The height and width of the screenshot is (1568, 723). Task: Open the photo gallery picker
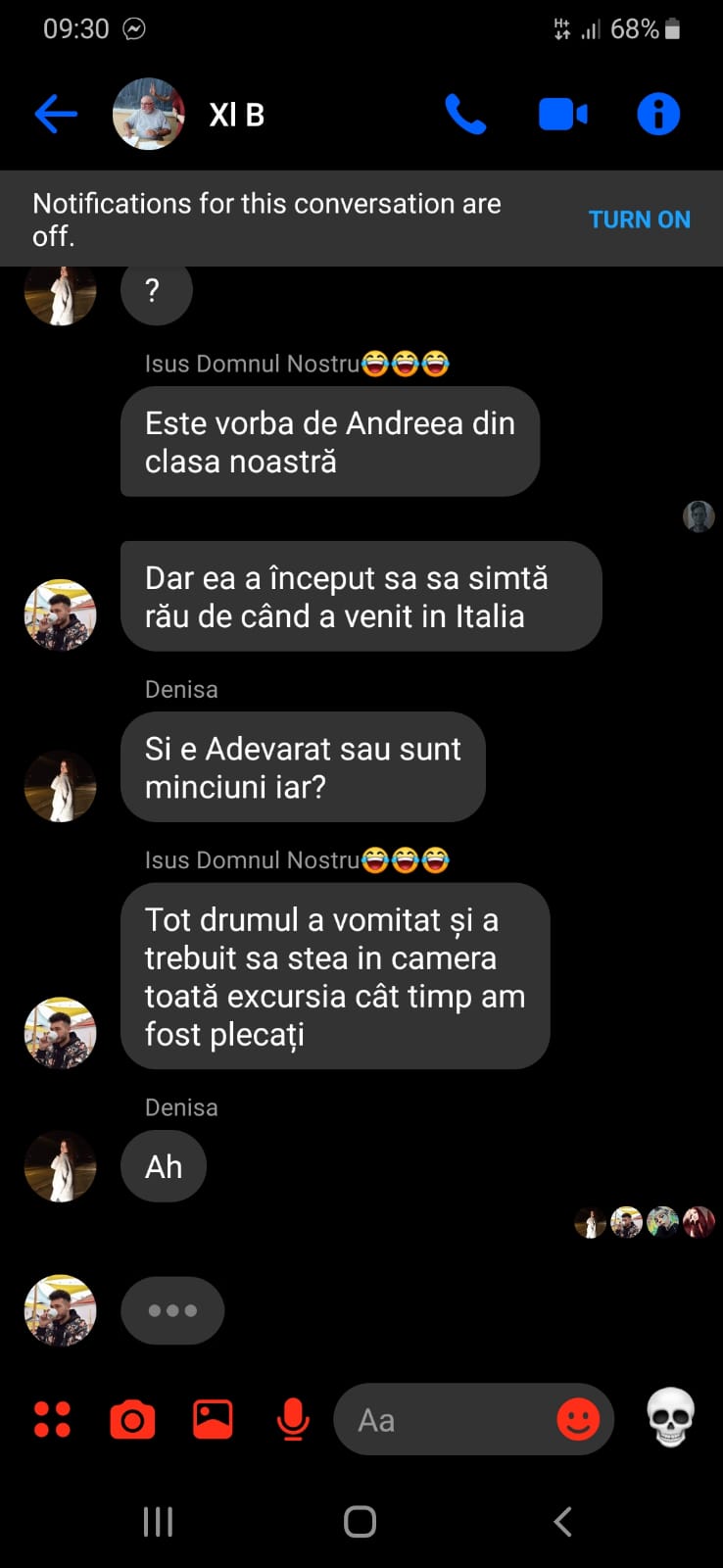[x=213, y=1419]
